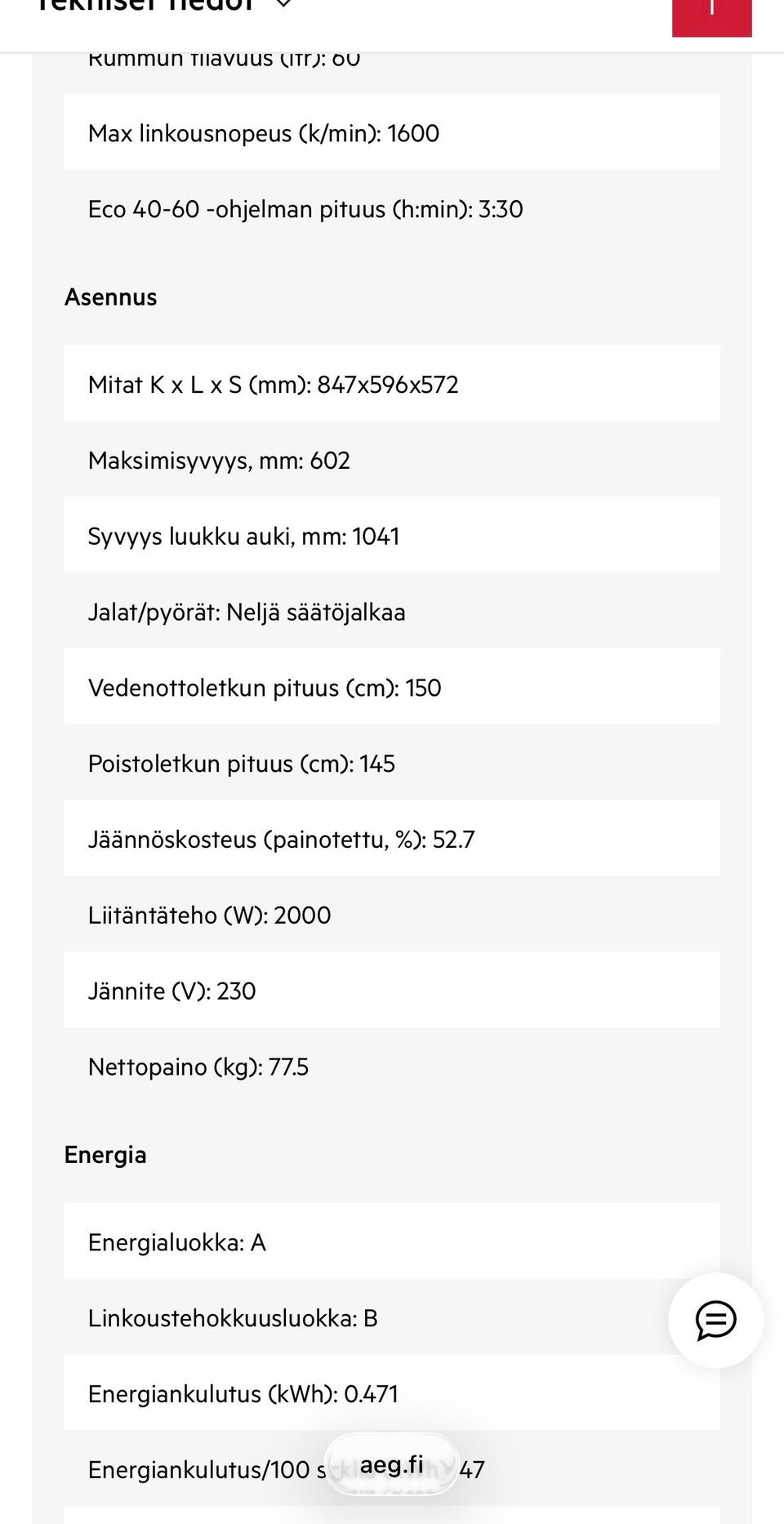Select the Jäännöskosteus 52.7 row
This screenshot has height=1524, width=784.
click(x=281, y=839)
